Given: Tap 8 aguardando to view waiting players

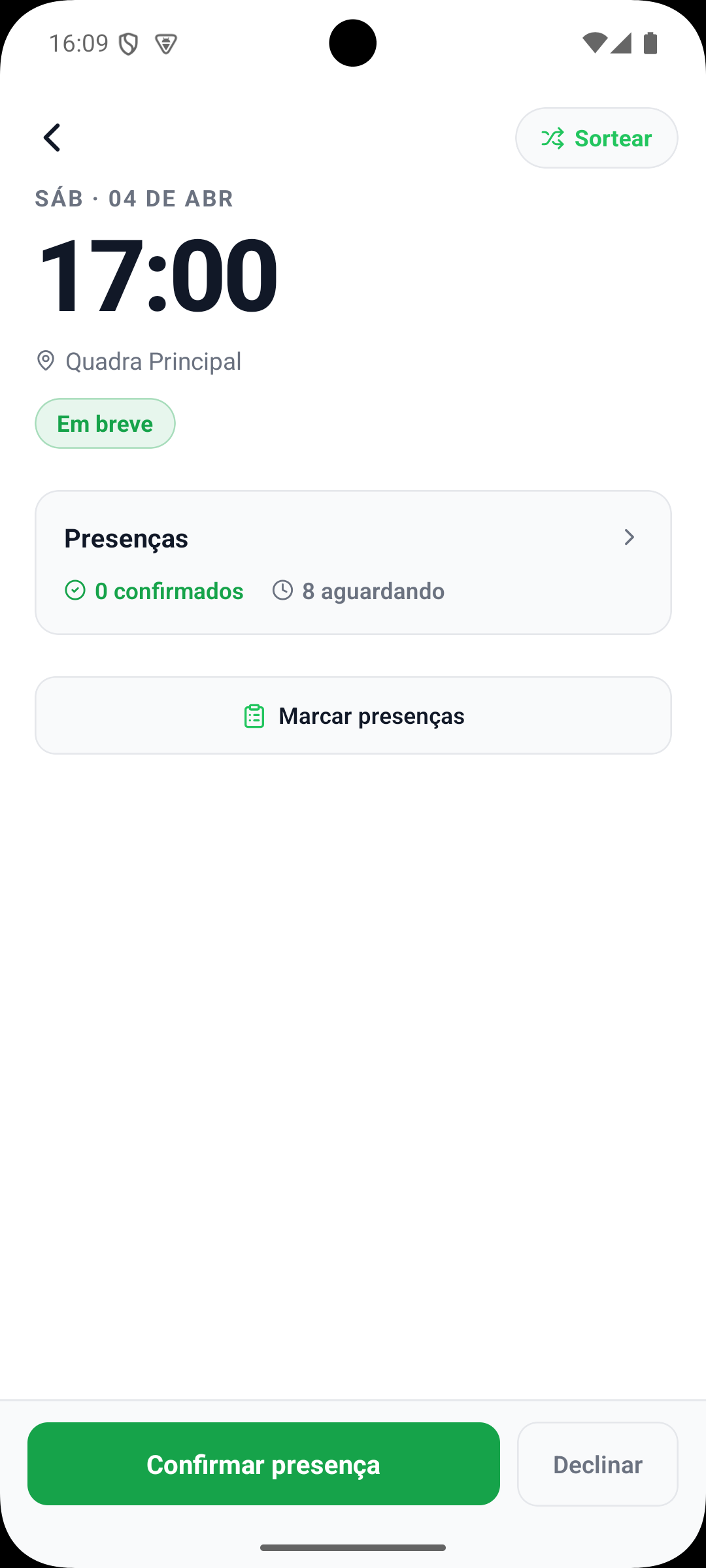Looking at the screenshot, I should click(373, 590).
